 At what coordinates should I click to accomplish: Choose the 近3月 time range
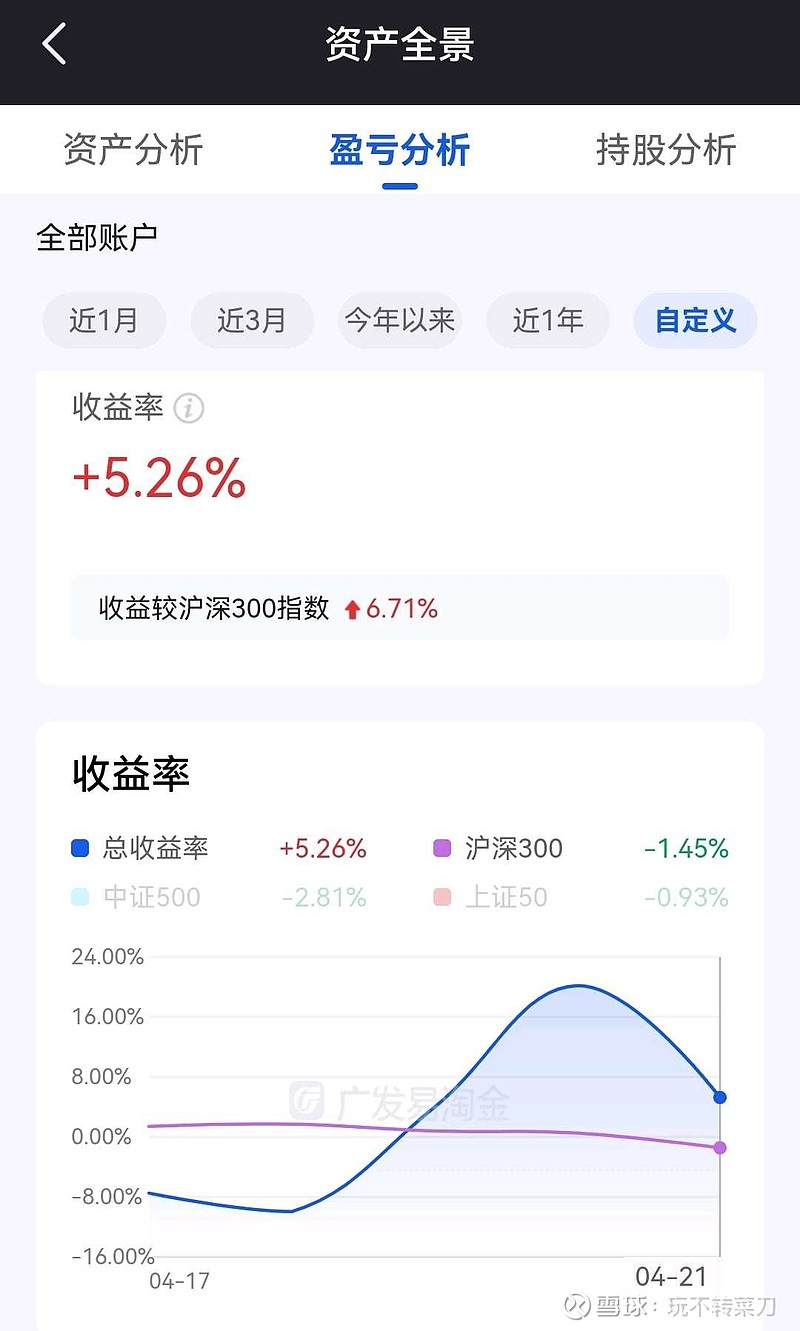(x=252, y=320)
